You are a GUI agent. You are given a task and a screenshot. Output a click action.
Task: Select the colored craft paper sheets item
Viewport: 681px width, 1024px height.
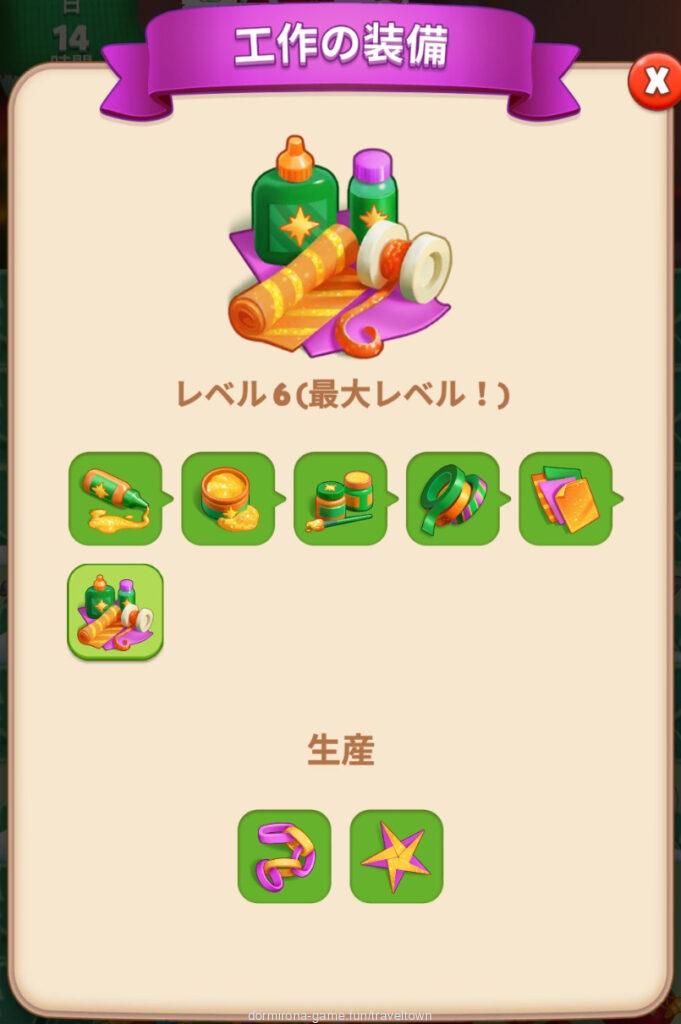coord(565,498)
